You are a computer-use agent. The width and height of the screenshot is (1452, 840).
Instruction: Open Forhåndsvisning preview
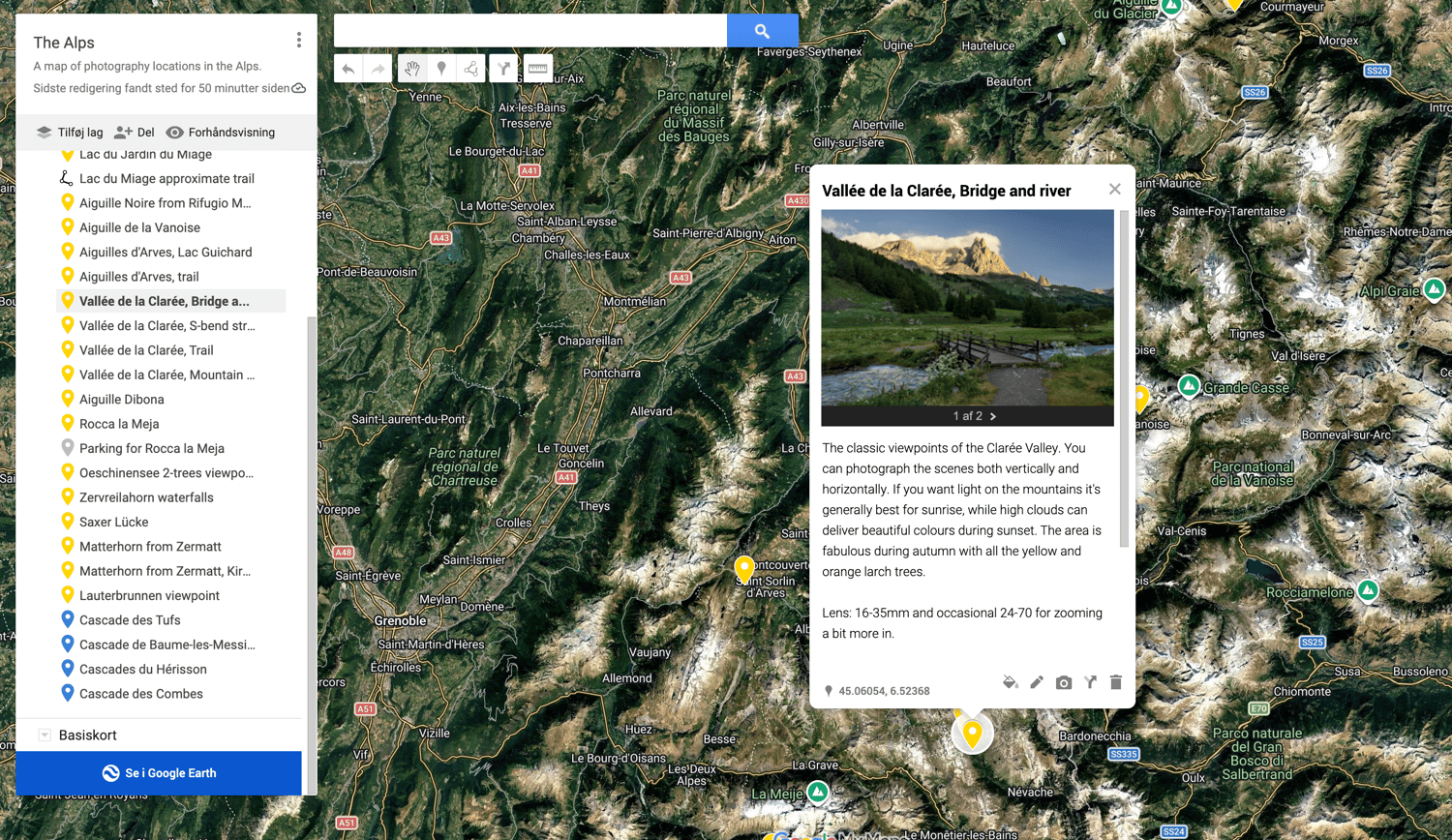click(x=221, y=133)
